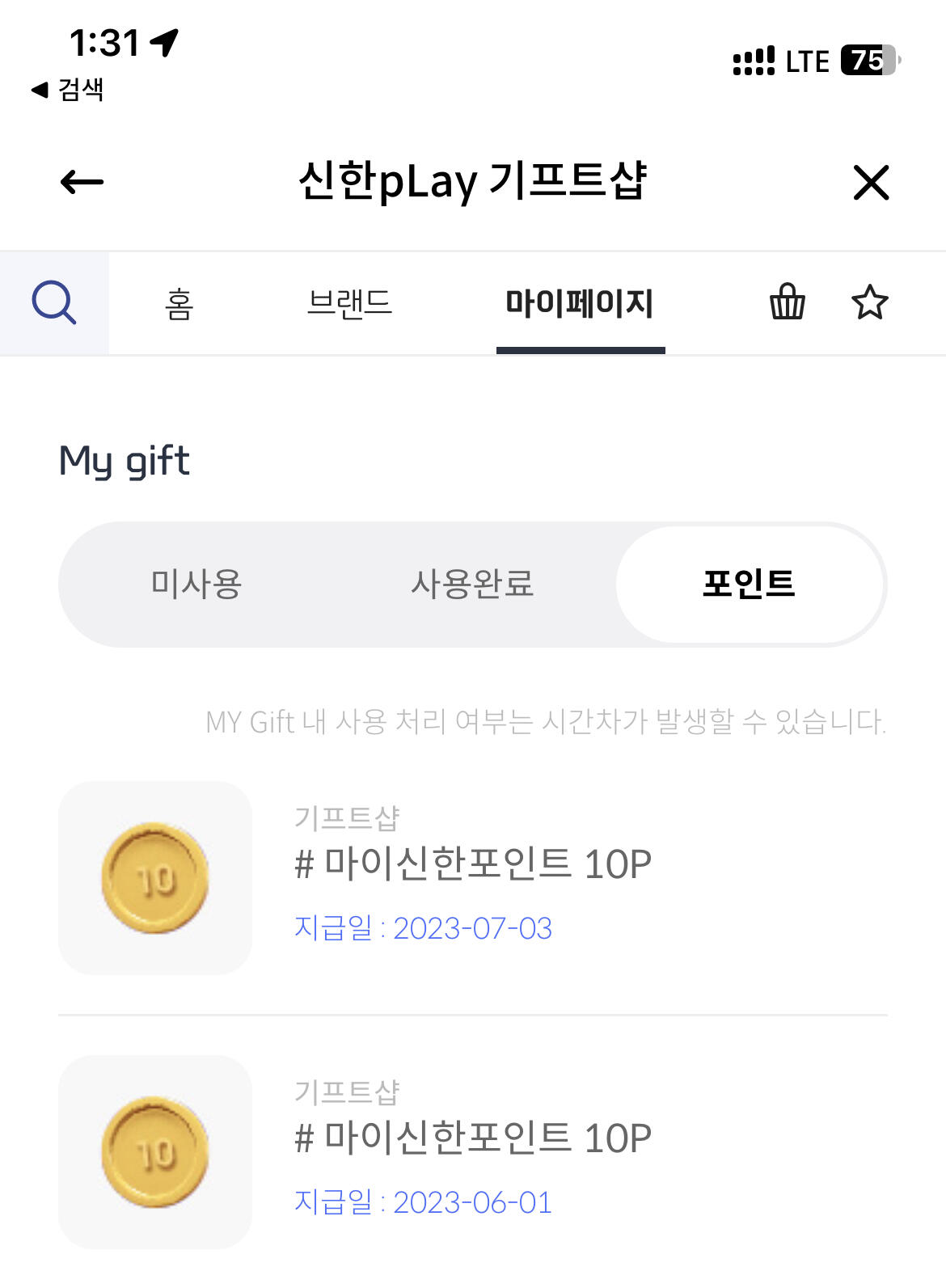Select the 포인트 segment

(749, 584)
